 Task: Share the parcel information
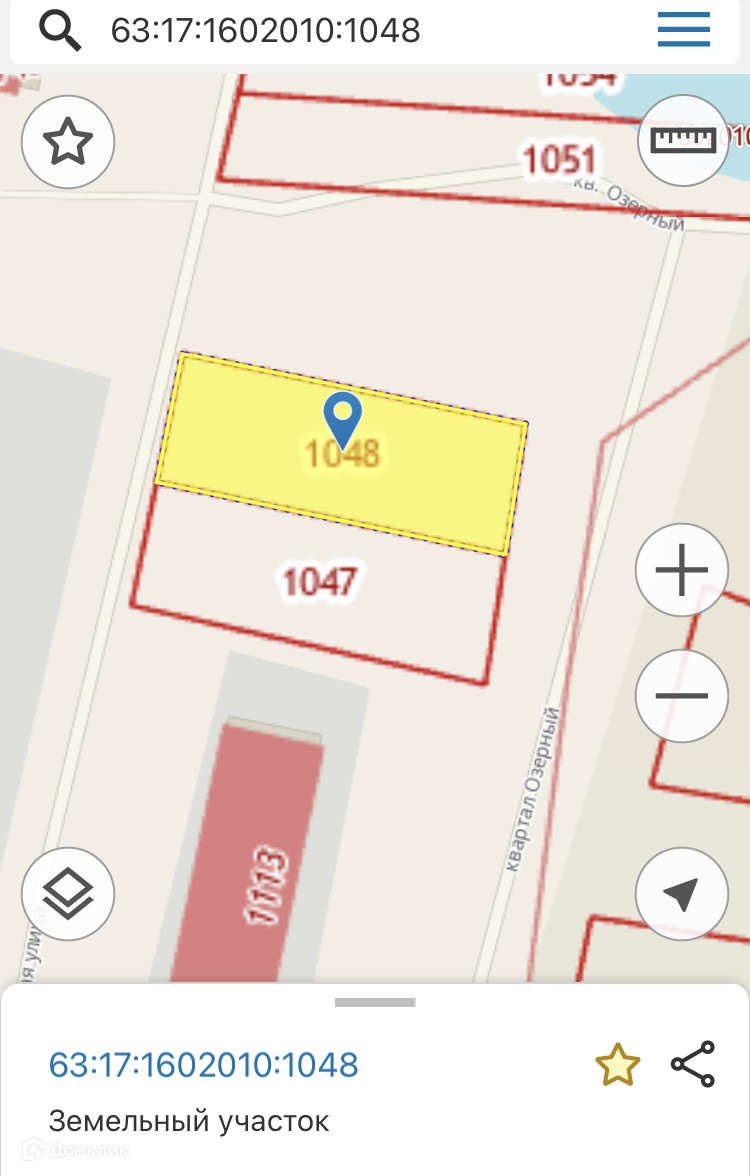(x=693, y=1064)
